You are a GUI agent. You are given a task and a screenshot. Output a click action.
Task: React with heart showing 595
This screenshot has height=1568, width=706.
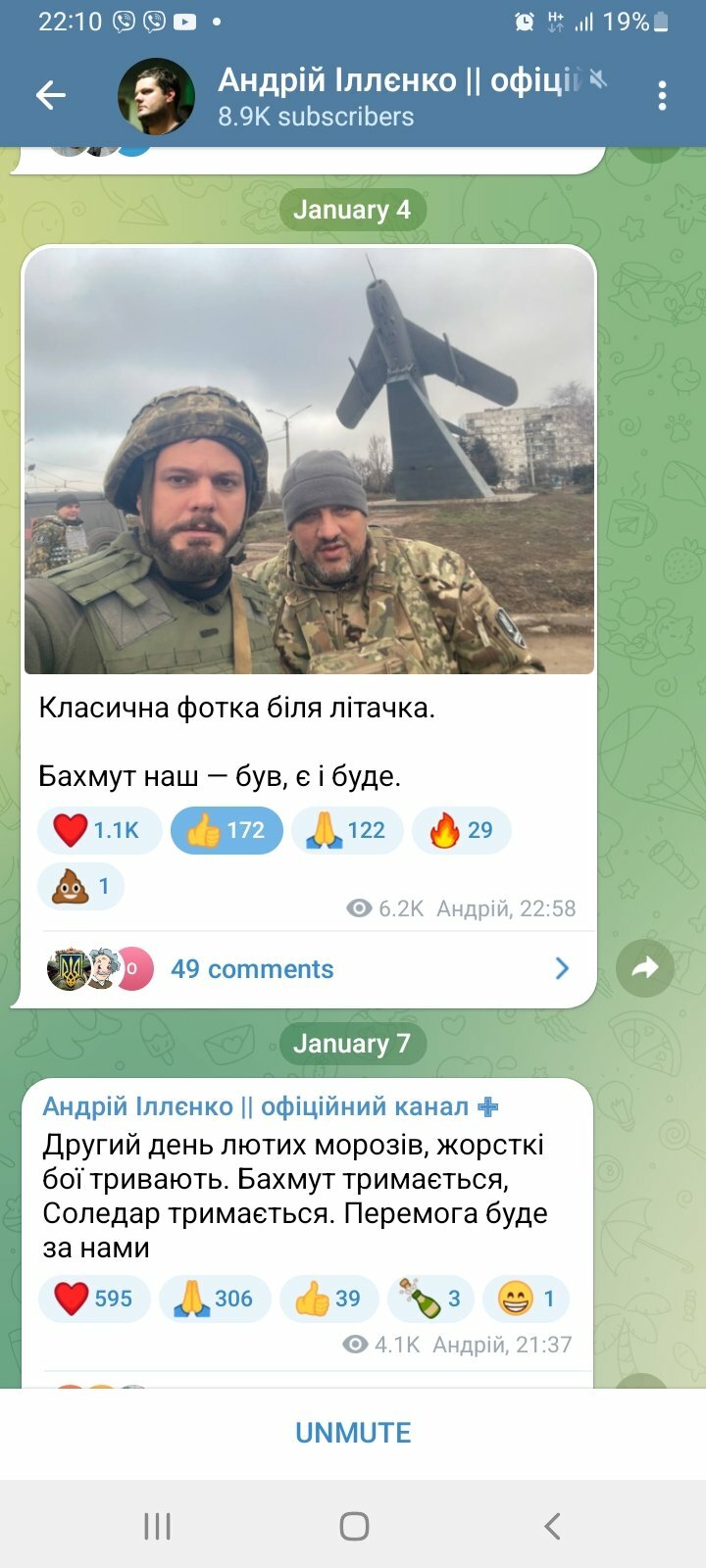[x=94, y=1298]
